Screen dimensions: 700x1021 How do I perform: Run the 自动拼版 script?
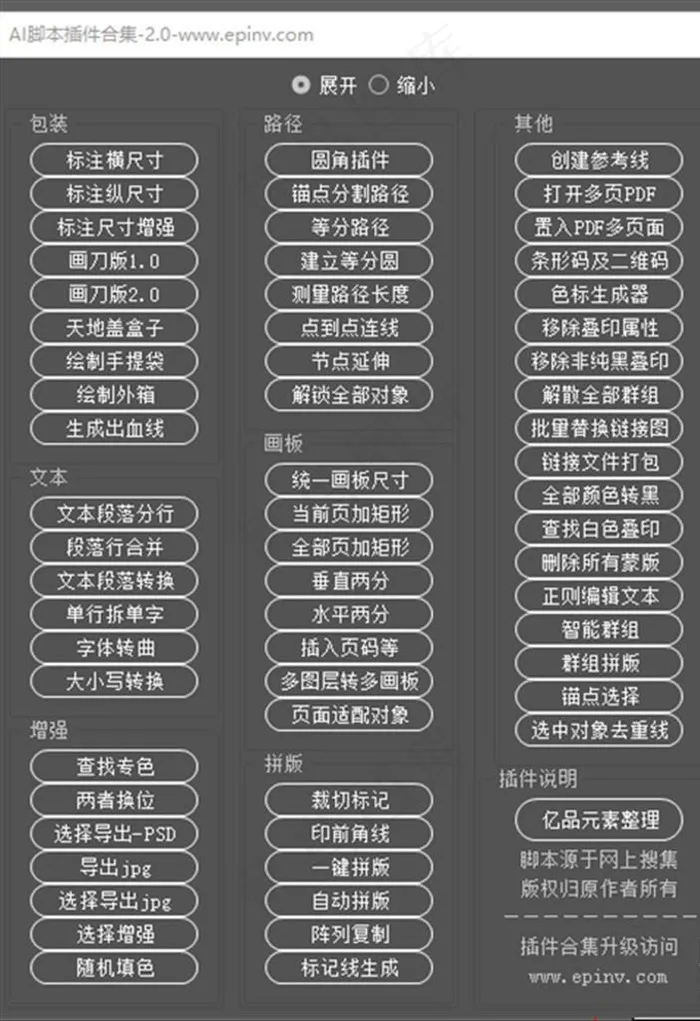coord(349,901)
